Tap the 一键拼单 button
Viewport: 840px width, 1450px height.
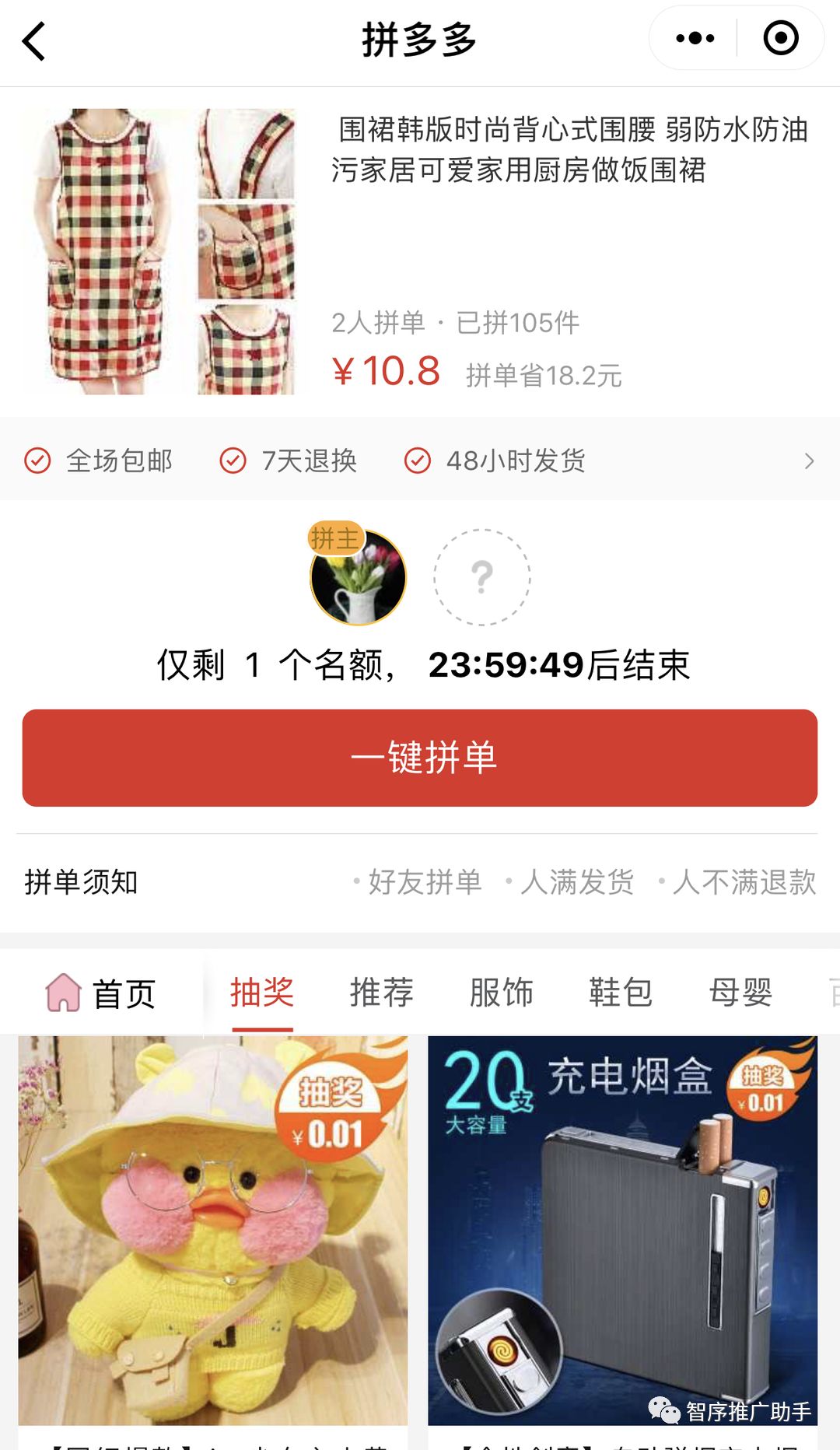coord(420,758)
